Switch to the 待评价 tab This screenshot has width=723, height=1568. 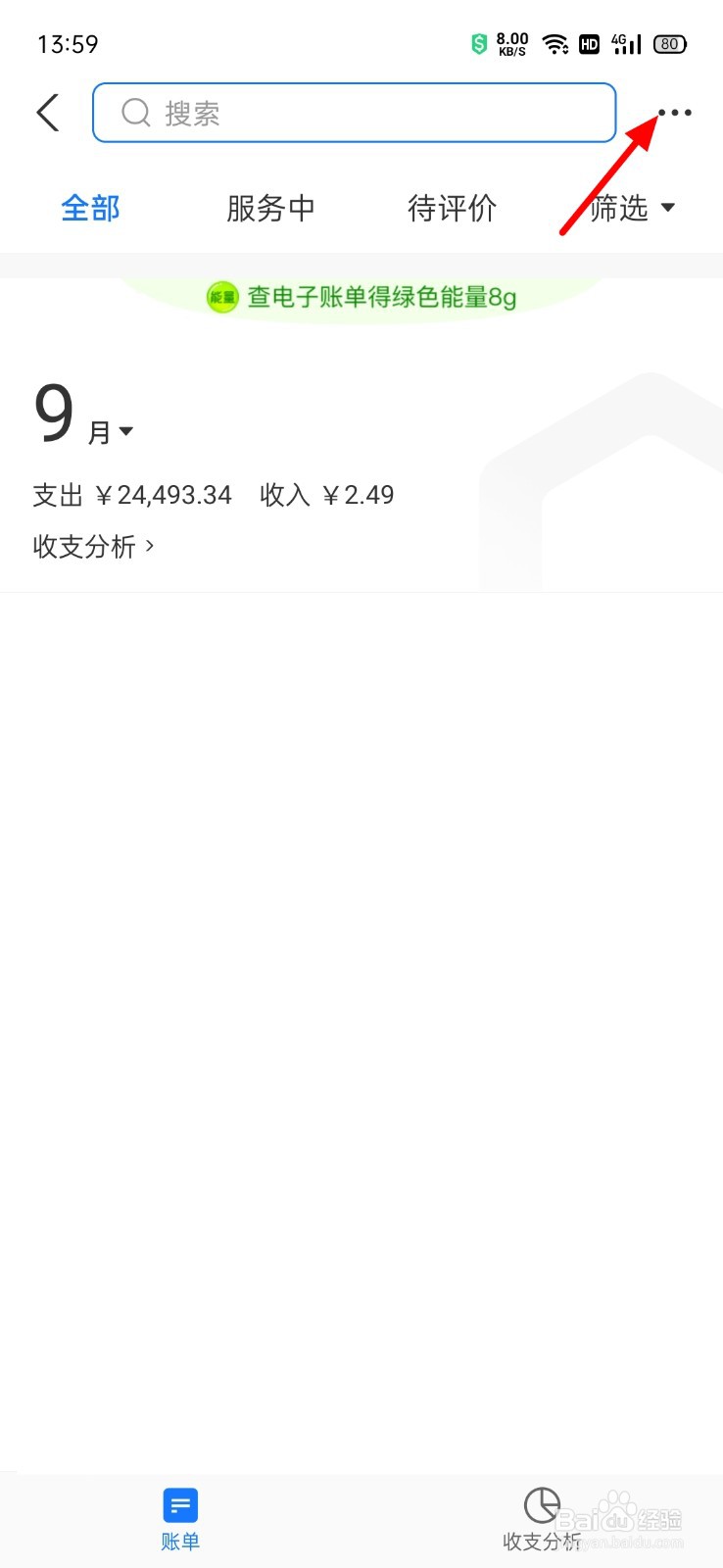pos(453,208)
